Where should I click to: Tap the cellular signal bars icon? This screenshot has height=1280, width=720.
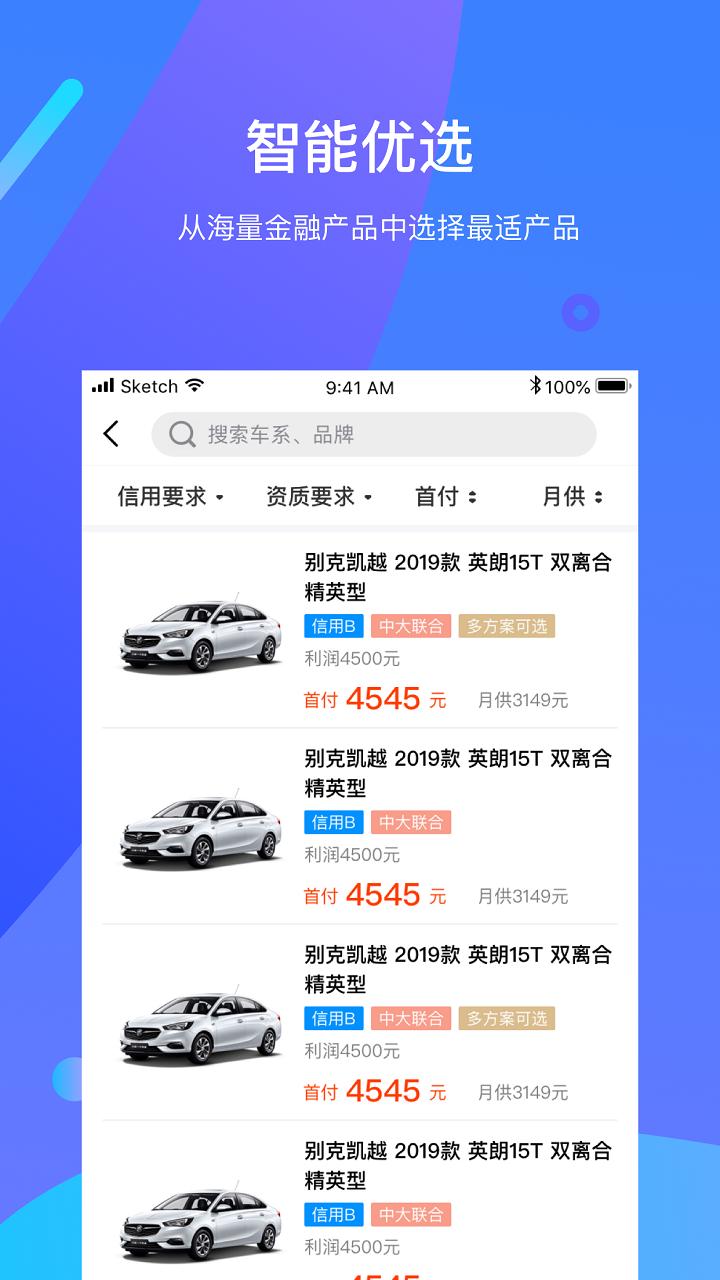coord(106,384)
